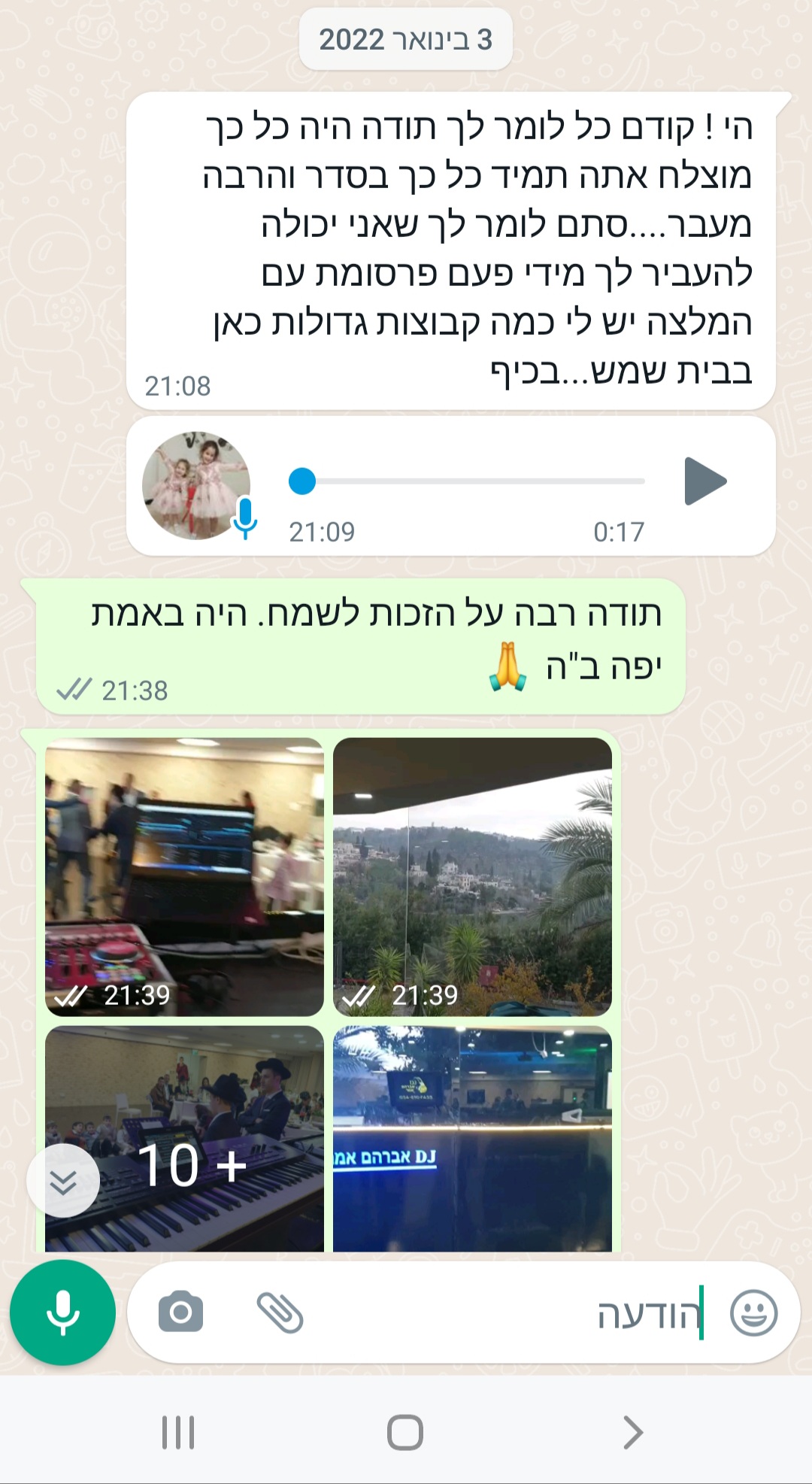Open the DJ screen photo
Screen dimensions: 812x1484
point(472,1139)
